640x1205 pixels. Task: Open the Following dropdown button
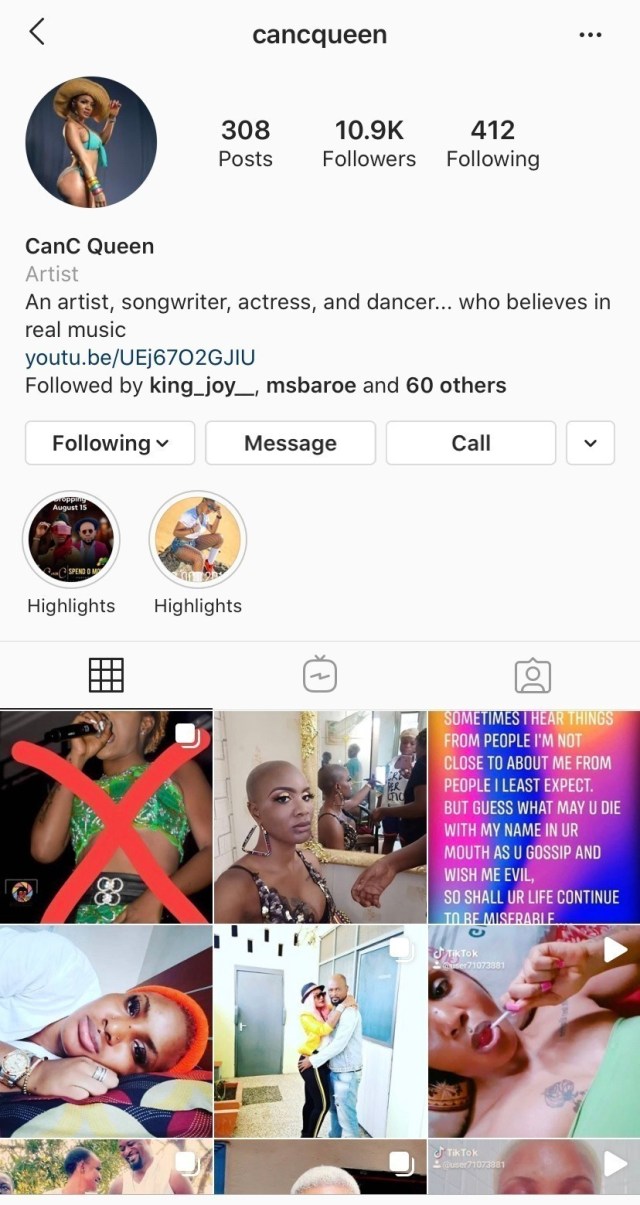pyautogui.click(x=110, y=443)
